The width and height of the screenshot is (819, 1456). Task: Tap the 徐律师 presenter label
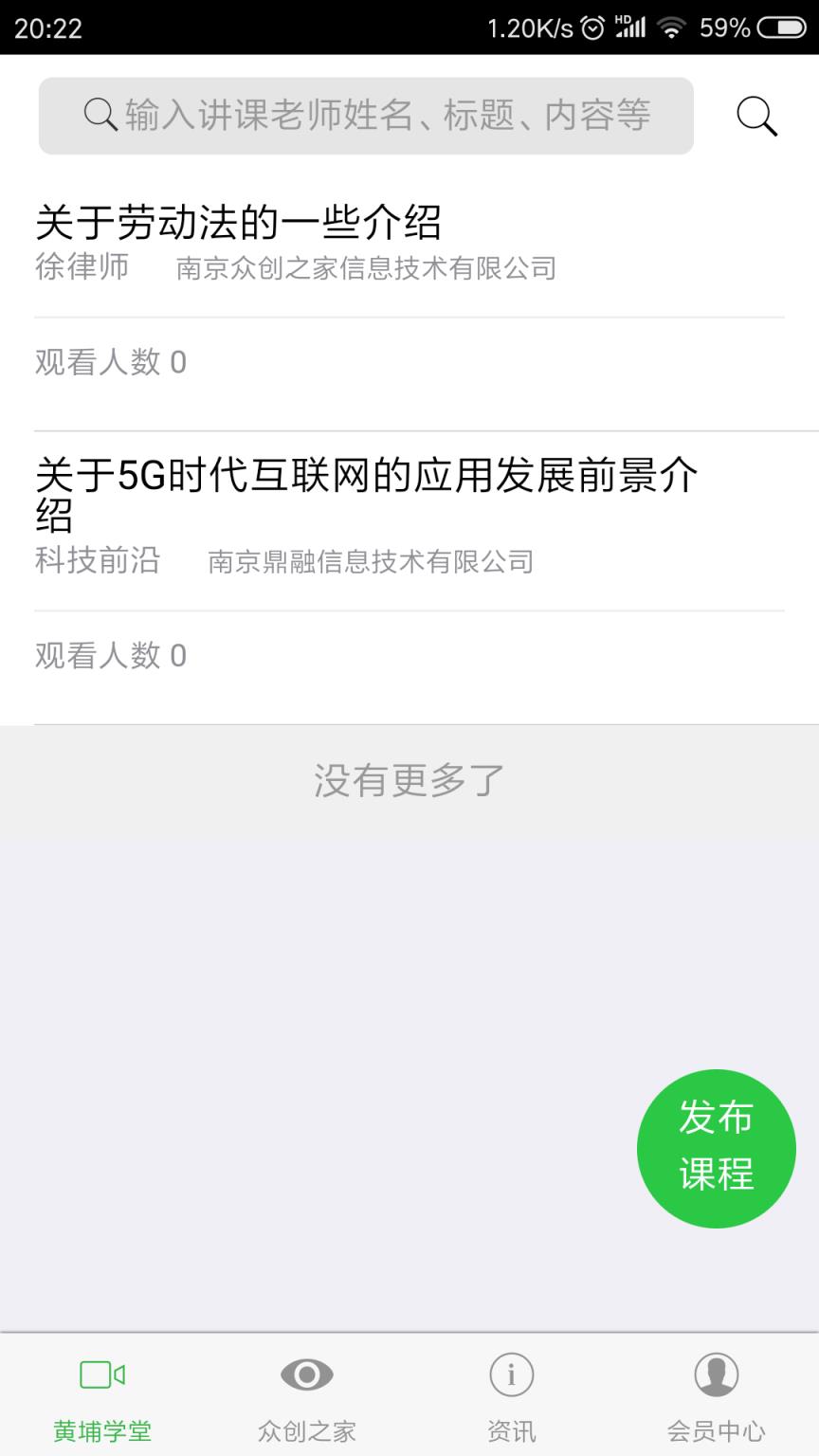(x=82, y=269)
